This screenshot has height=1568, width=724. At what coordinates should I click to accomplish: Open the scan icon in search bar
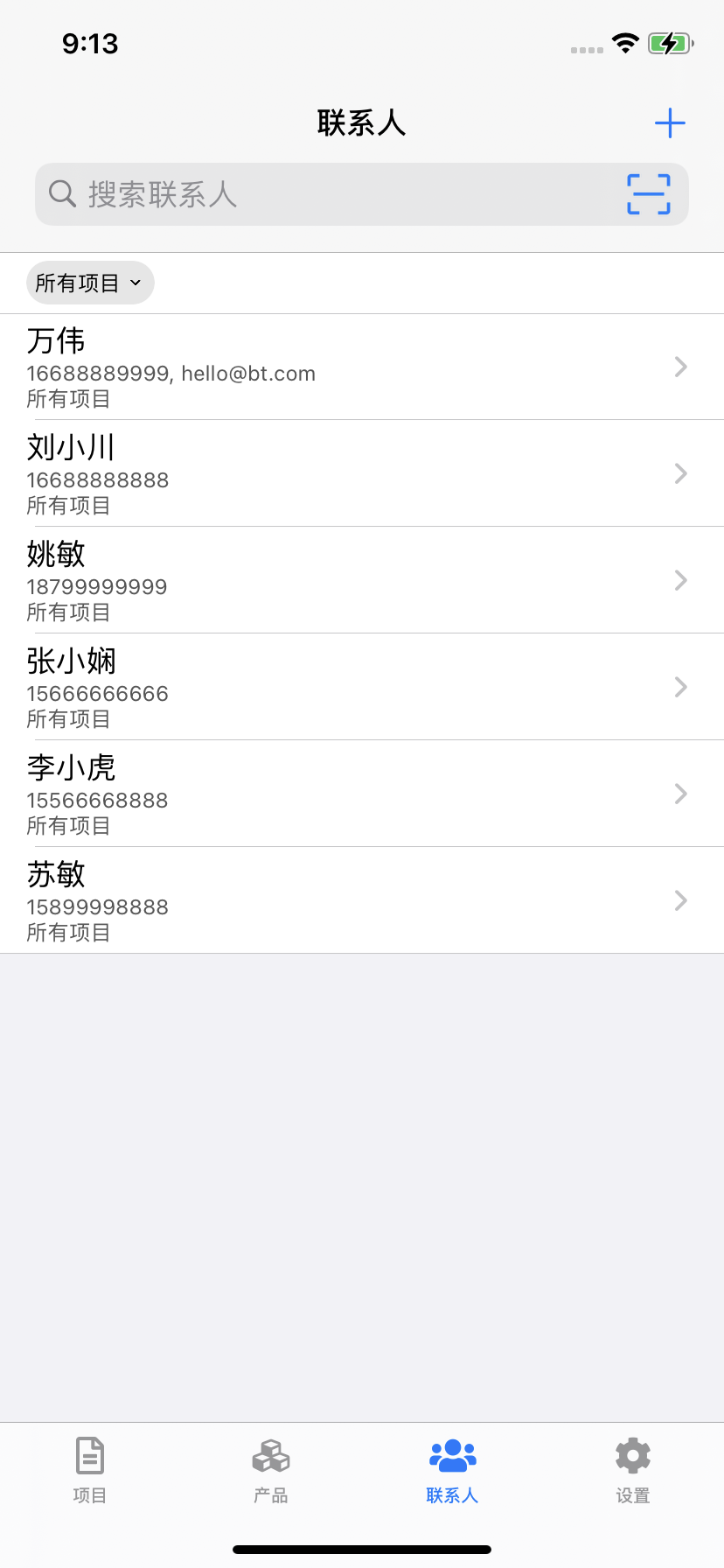648,194
